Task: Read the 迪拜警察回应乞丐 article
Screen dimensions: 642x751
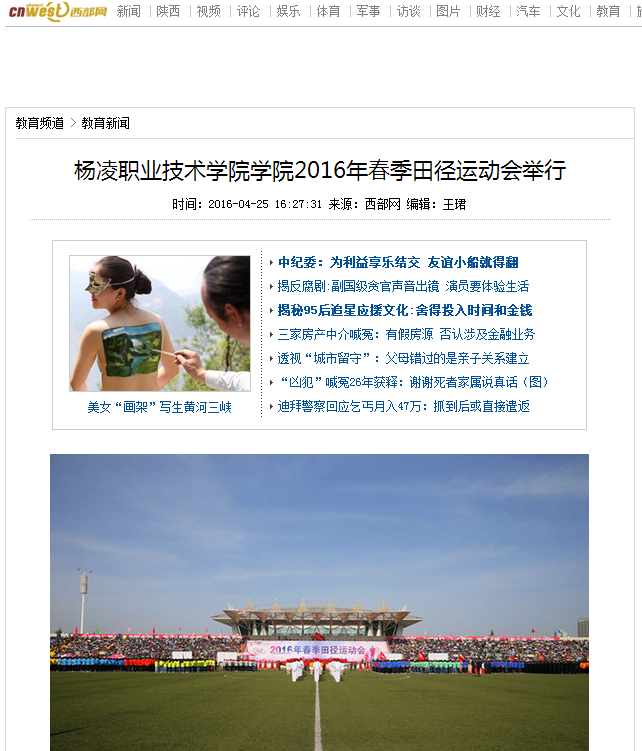Action: (404, 406)
